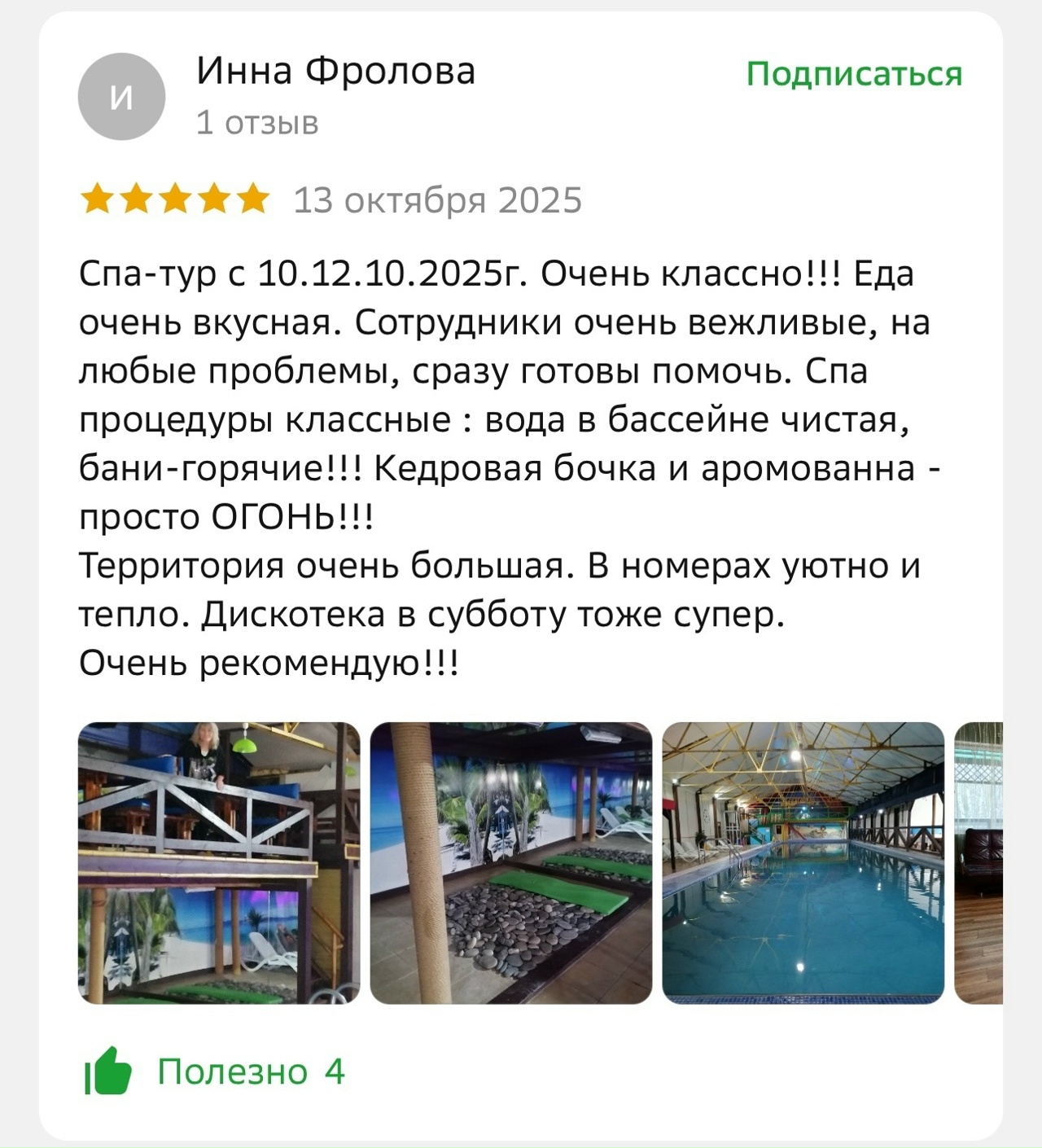
Task: Mark the review as Полезно
Action: click(x=215, y=1071)
